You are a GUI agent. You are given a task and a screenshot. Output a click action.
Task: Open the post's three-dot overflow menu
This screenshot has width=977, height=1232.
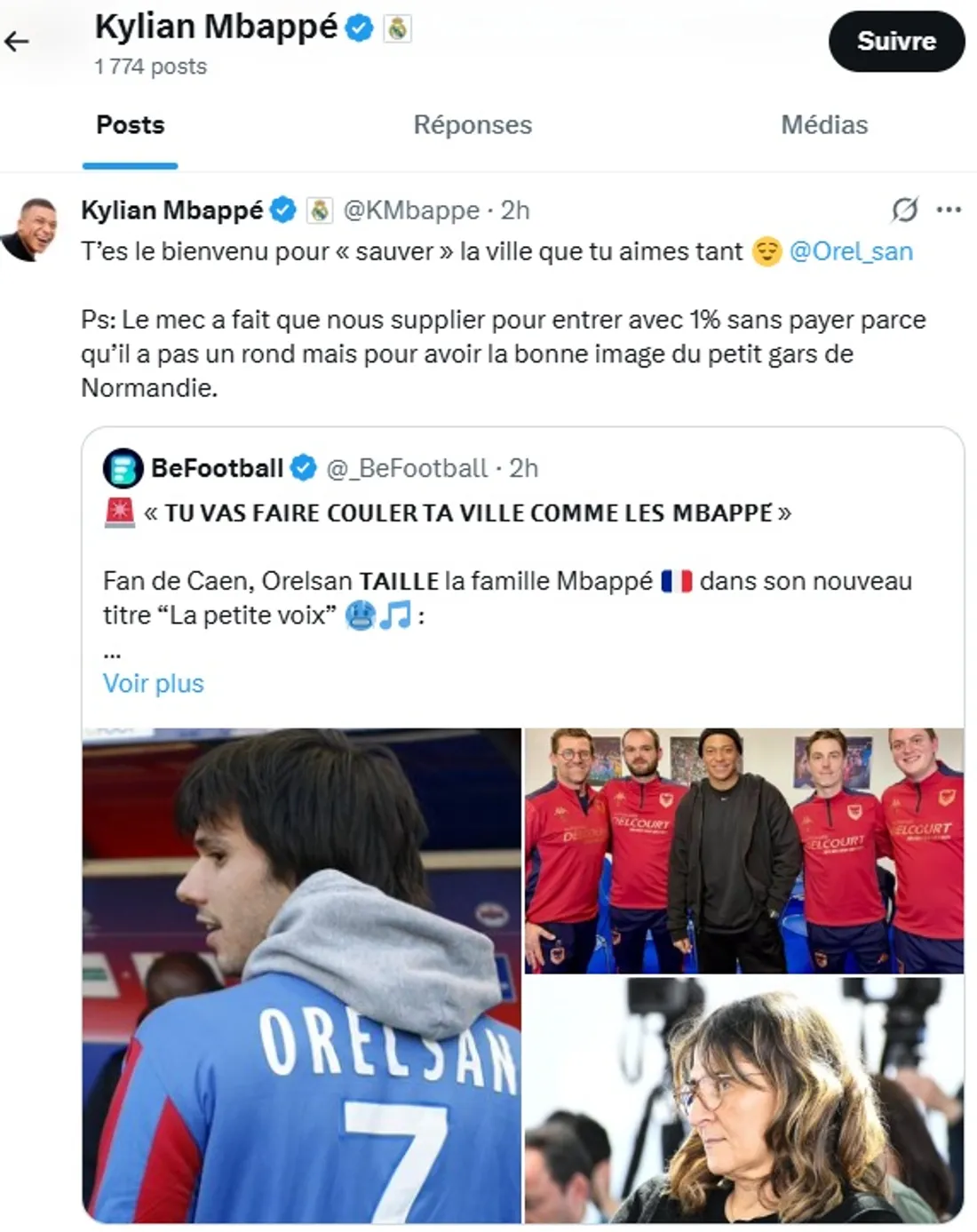(949, 211)
